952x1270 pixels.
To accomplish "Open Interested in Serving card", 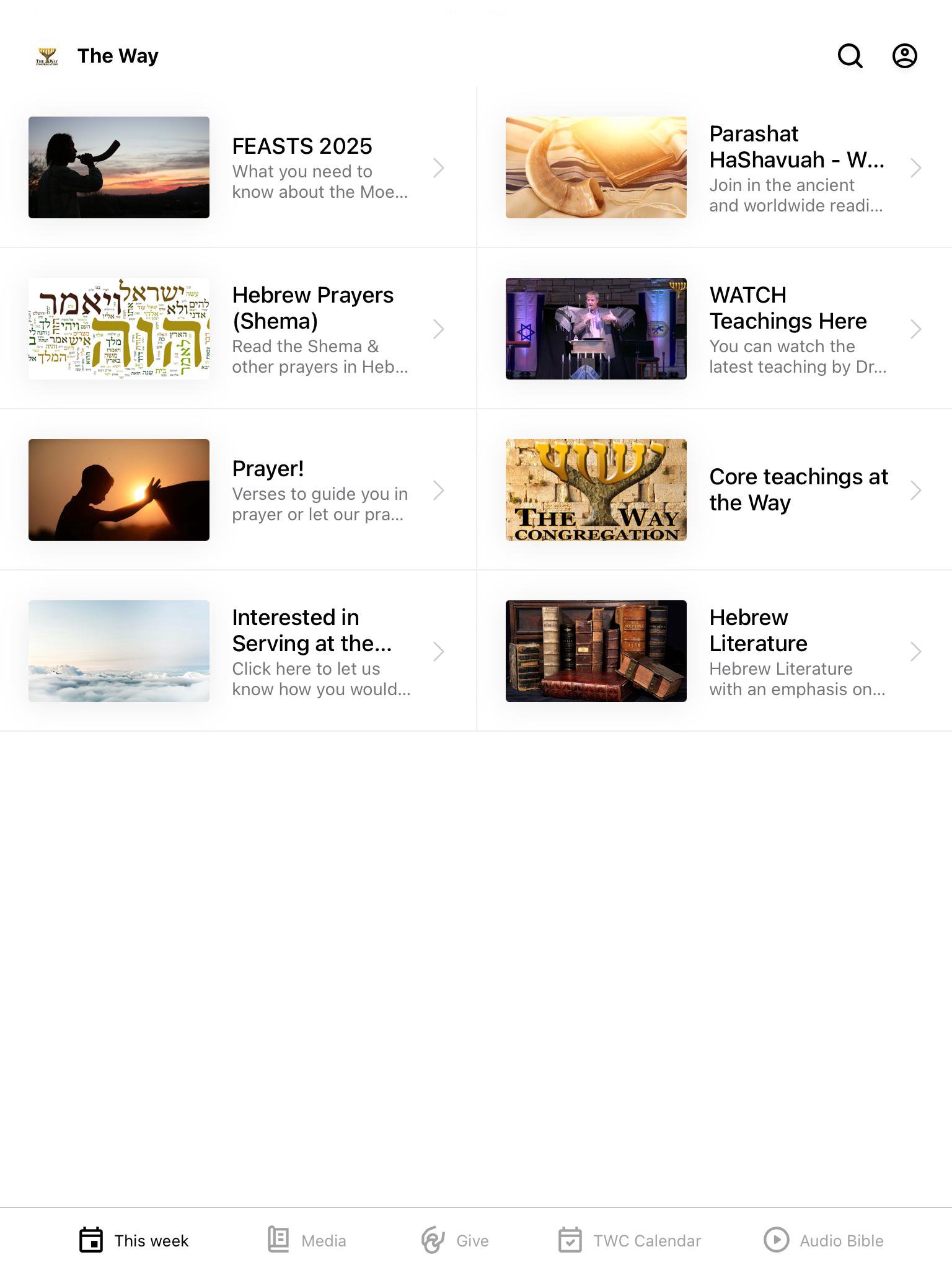I will (x=238, y=651).
